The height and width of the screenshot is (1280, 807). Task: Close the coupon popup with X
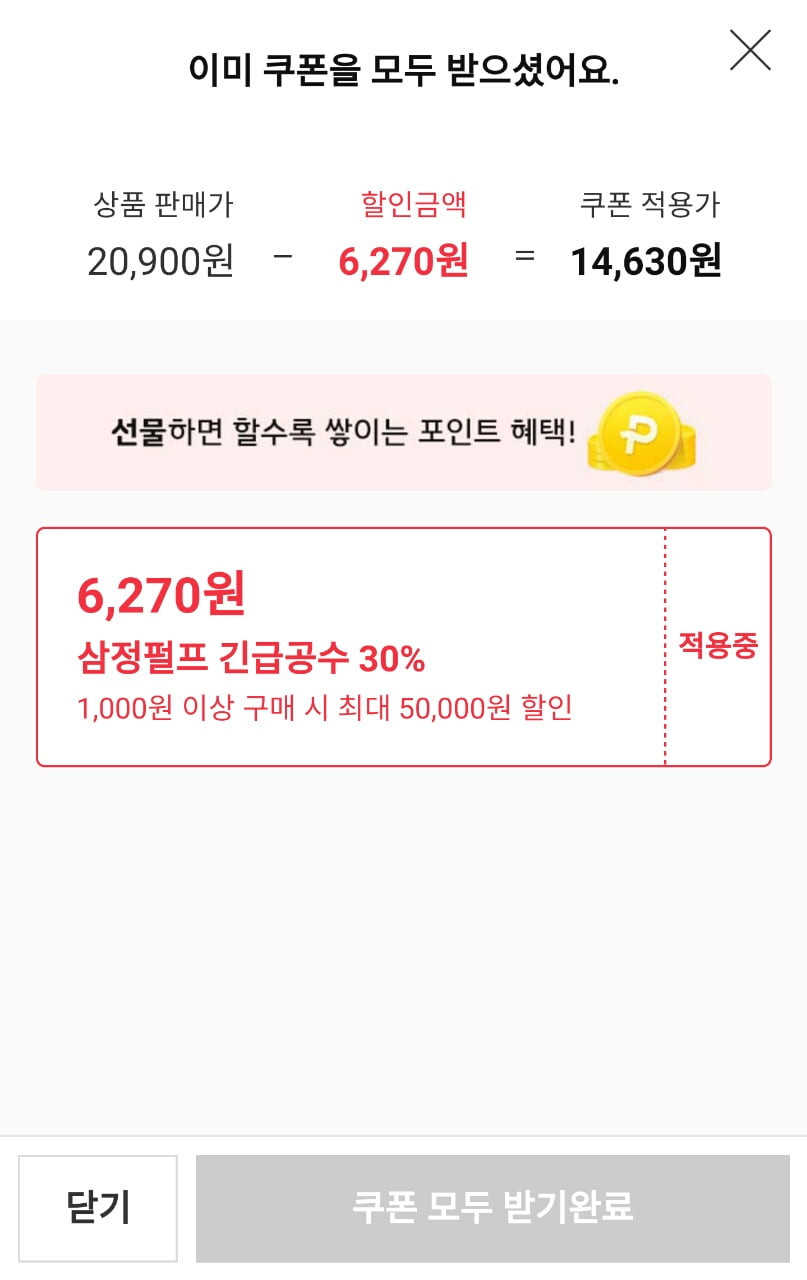tap(750, 50)
